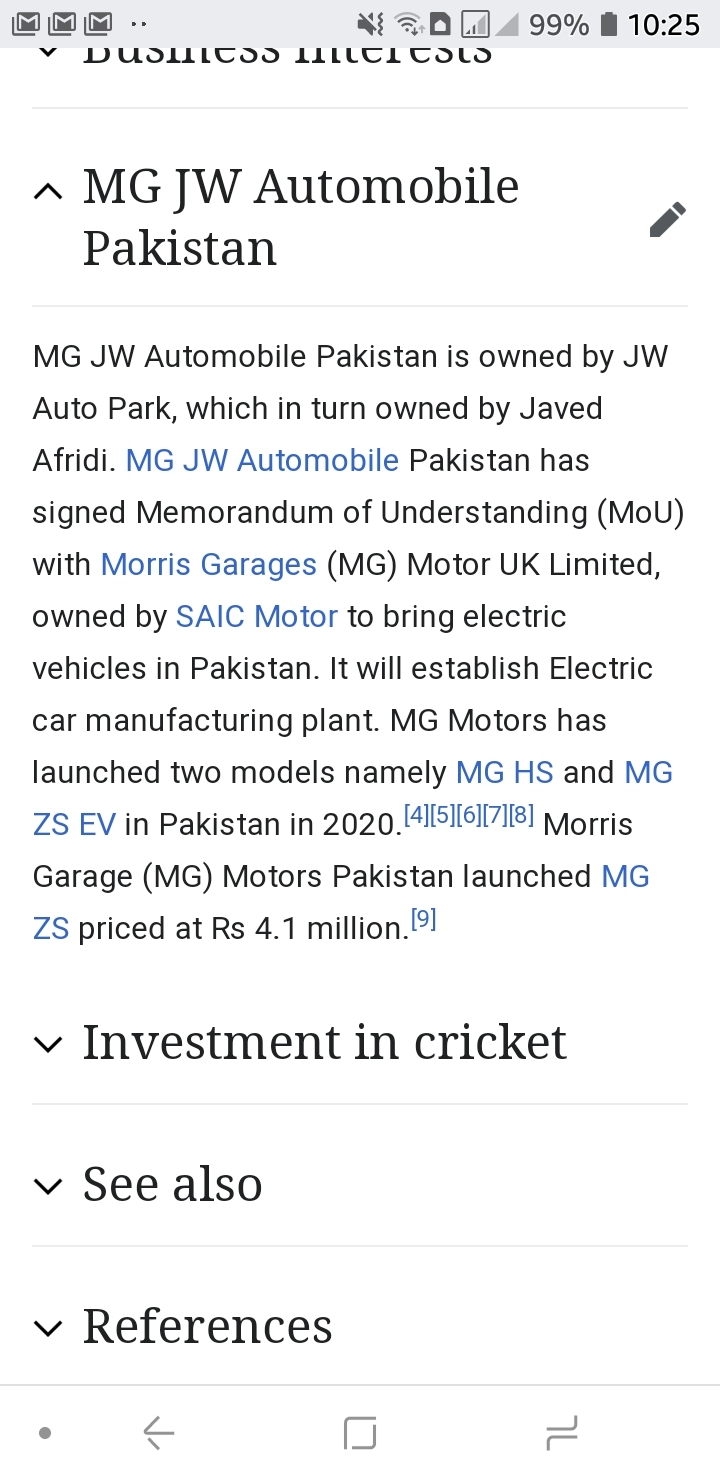This screenshot has height=1480, width=720.
Task: Open the Morris Garages link
Action: [x=208, y=565]
